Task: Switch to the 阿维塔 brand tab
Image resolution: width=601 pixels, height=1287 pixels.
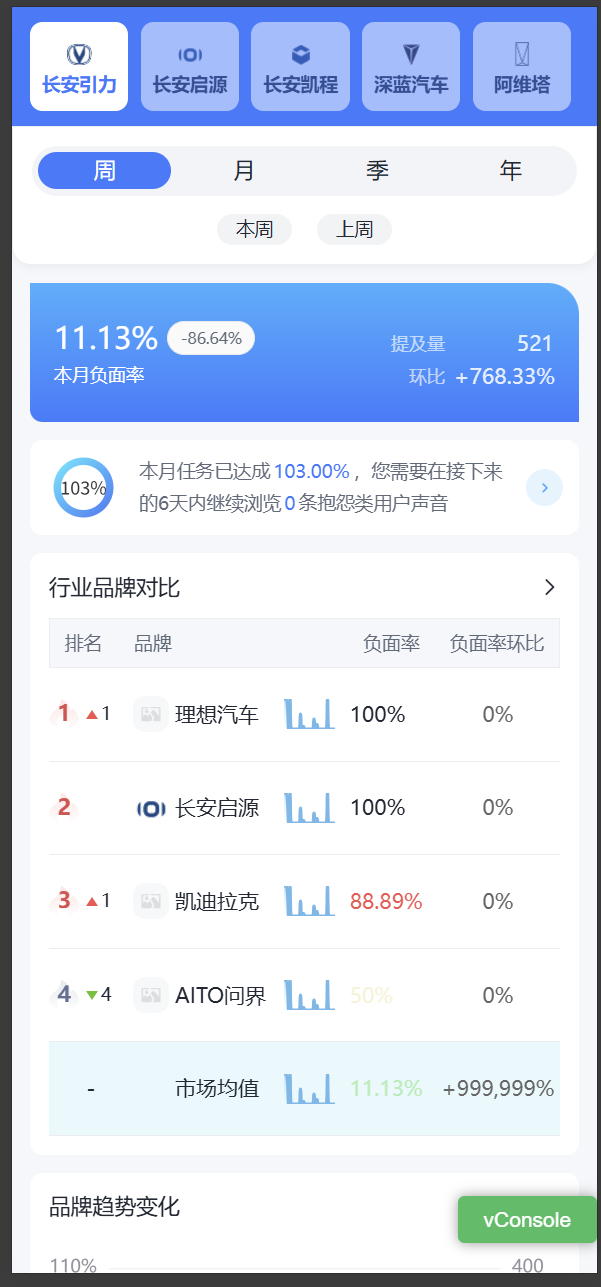Action: click(522, 67)
